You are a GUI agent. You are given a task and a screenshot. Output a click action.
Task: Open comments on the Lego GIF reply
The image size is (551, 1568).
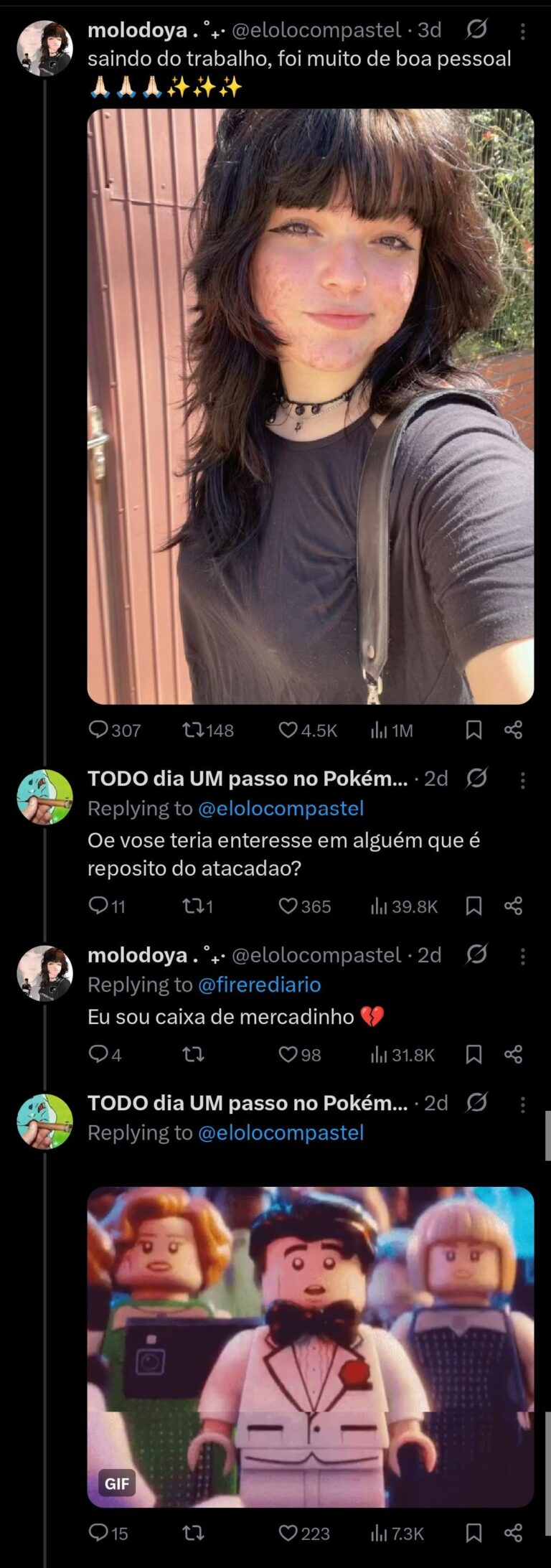pos(98,1533)
